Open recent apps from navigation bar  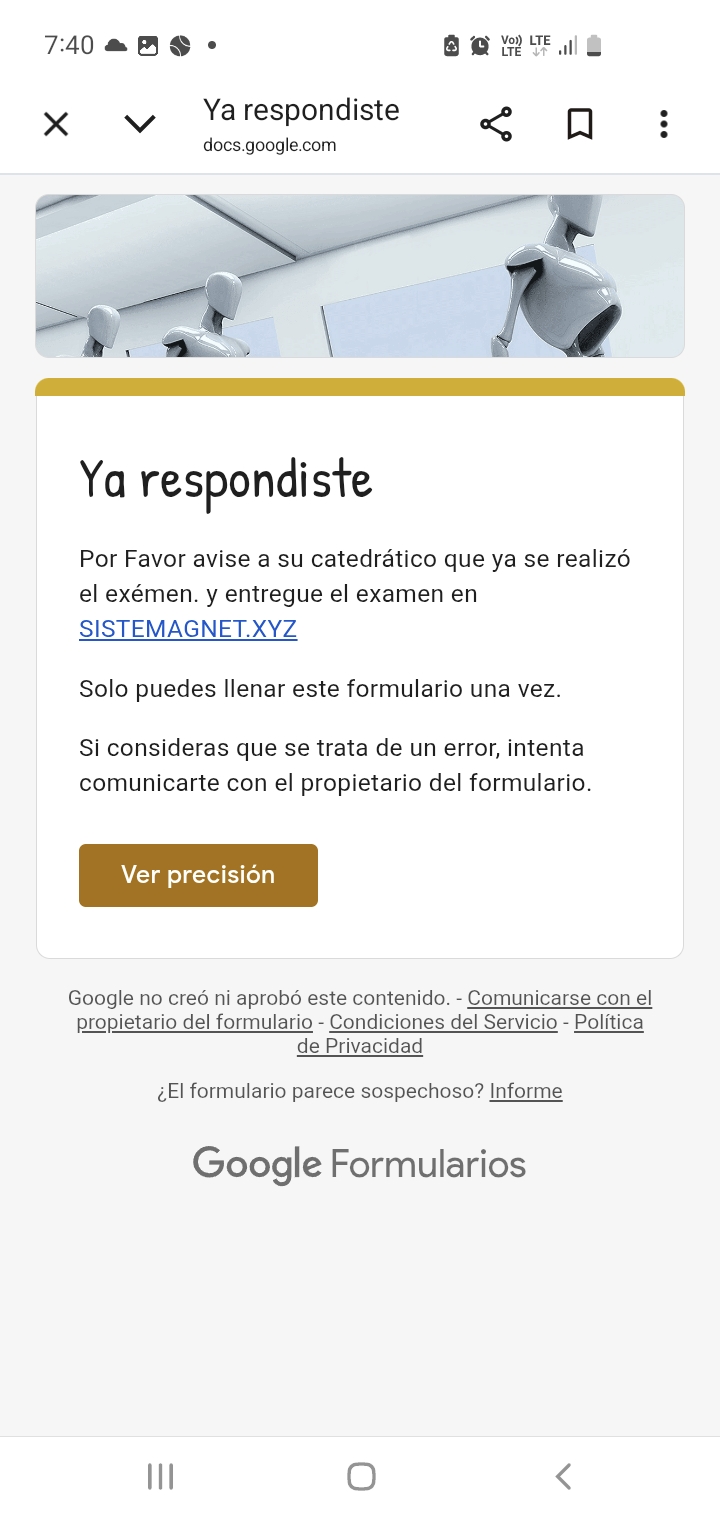pyautogui.click(x=160, y=1476)
